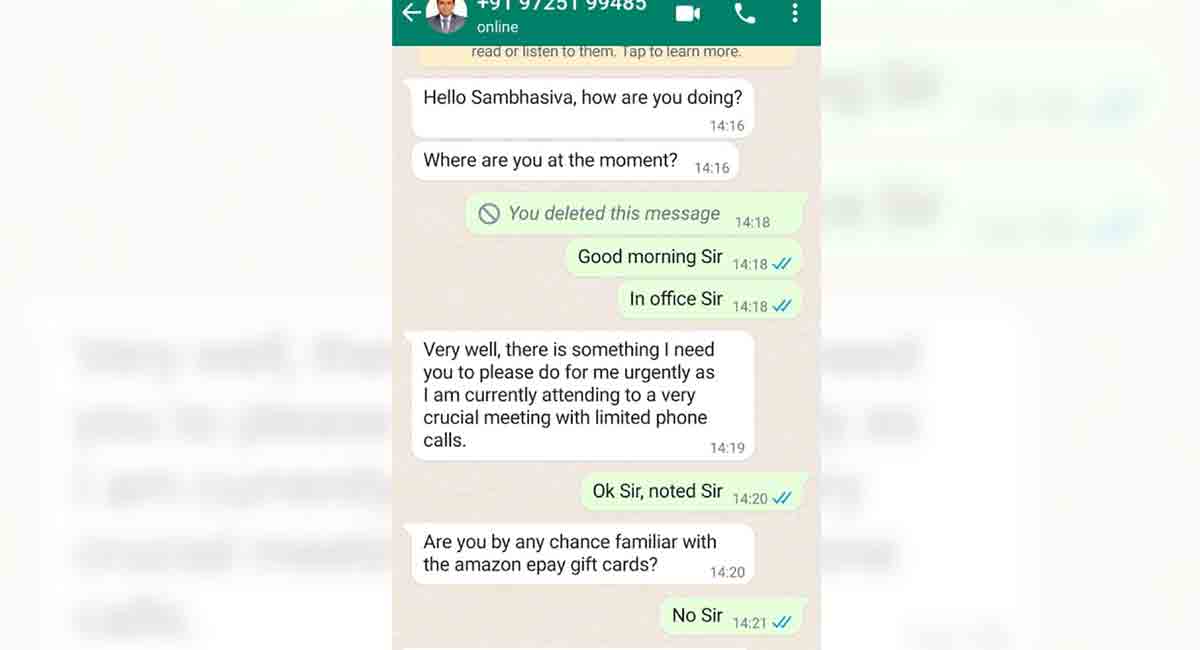
Task: Open the three-dot overflow menu
Action: 795,13
